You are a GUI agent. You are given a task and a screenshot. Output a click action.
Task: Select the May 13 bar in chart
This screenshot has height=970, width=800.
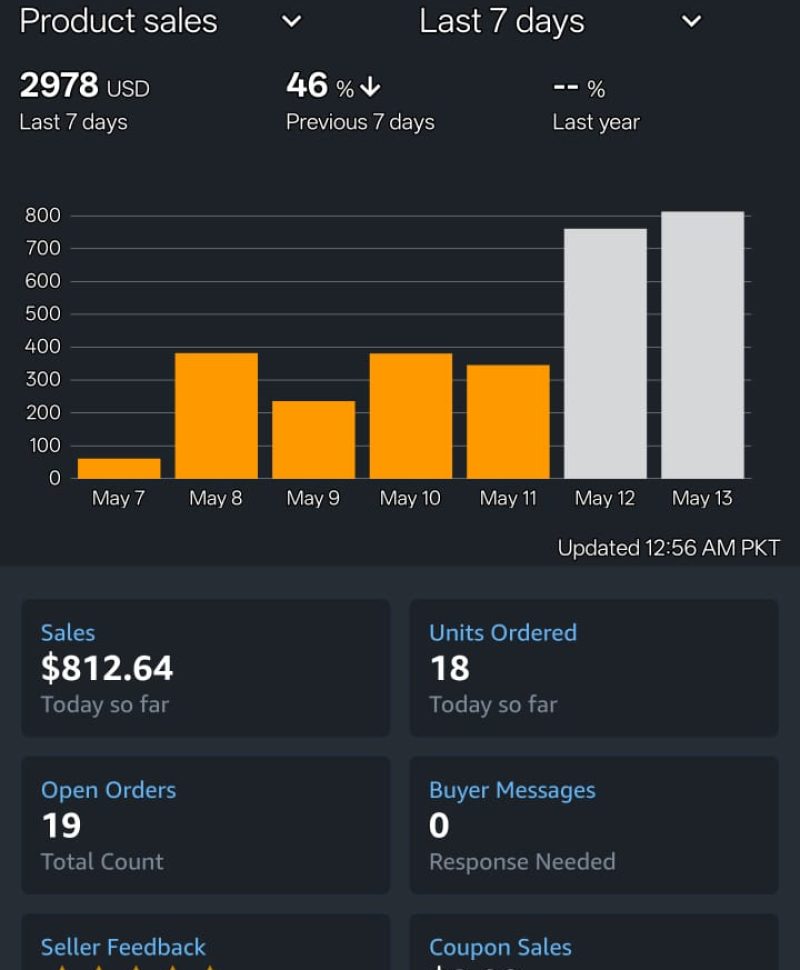702,345
